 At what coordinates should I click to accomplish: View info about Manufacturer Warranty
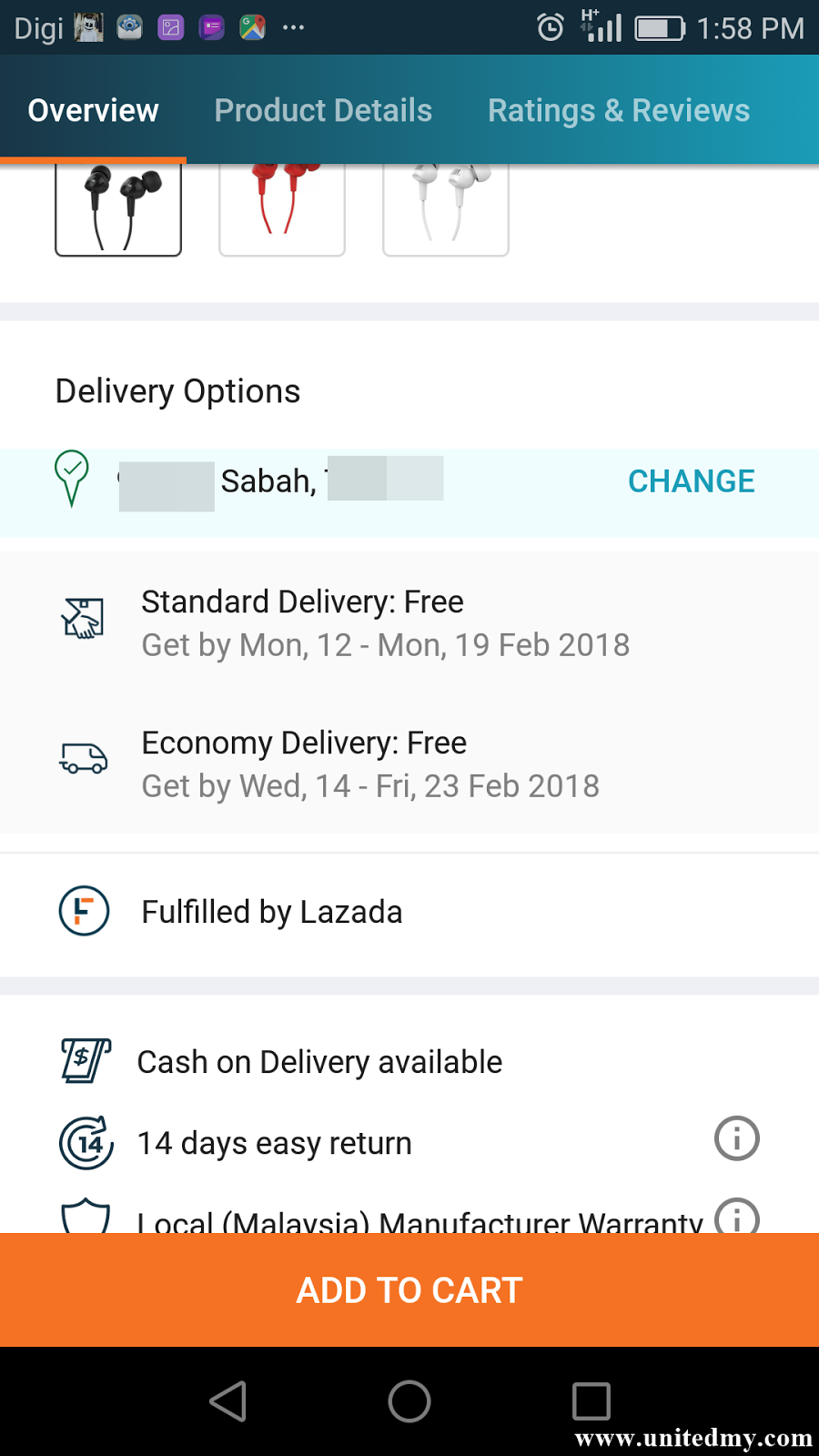[736, 1217]
